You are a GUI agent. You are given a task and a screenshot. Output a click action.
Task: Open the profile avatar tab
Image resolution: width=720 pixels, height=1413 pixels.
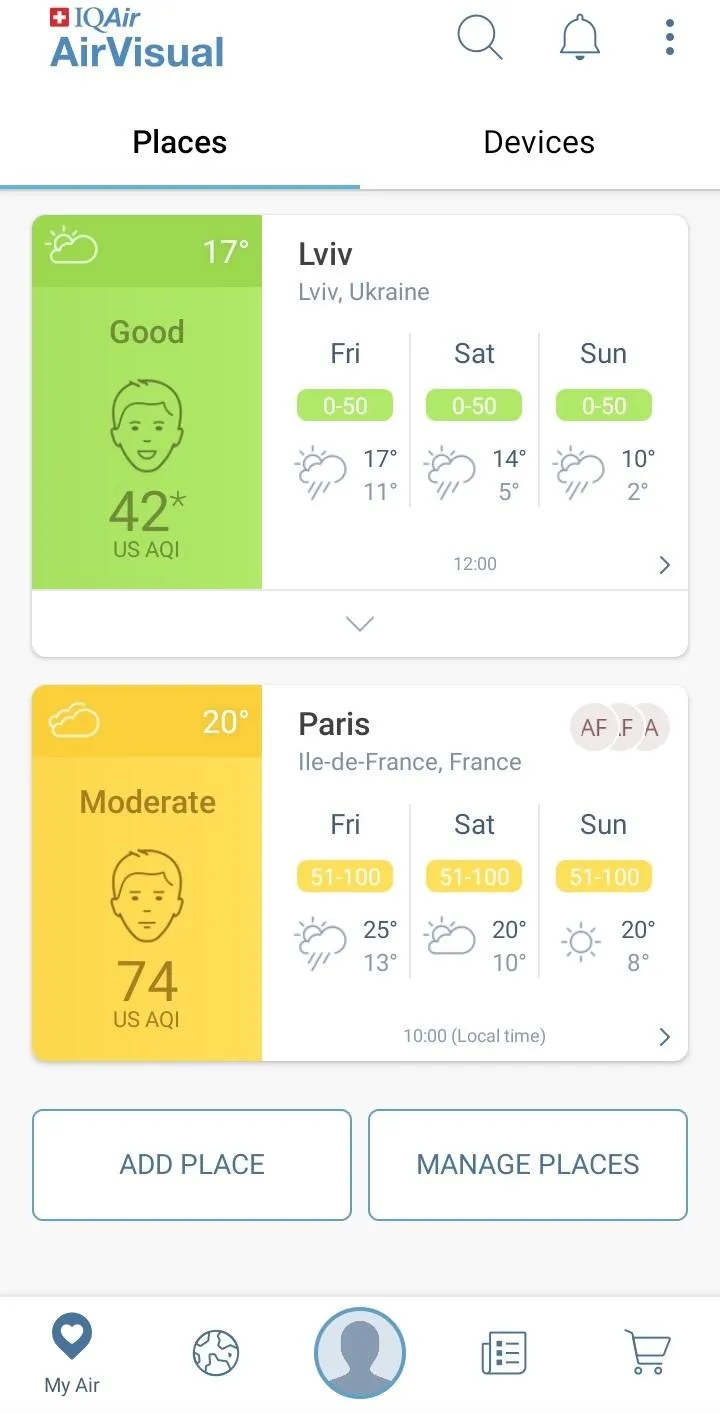pos(360,1353)
